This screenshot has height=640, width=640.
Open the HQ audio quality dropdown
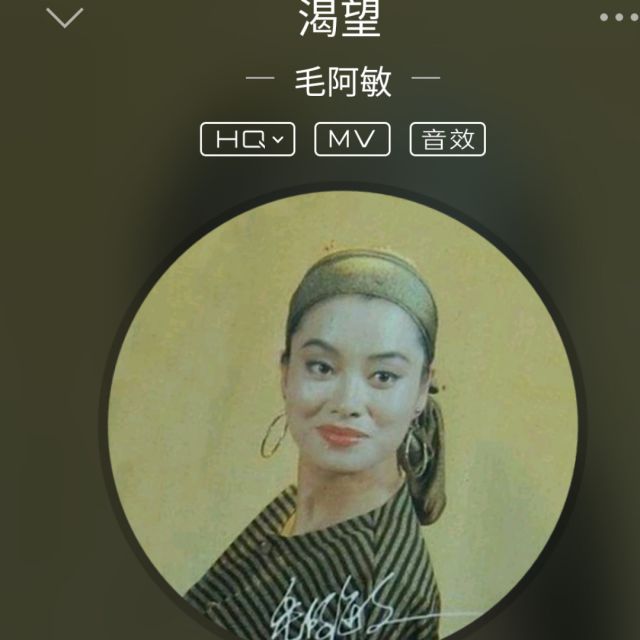pos(248,140)
